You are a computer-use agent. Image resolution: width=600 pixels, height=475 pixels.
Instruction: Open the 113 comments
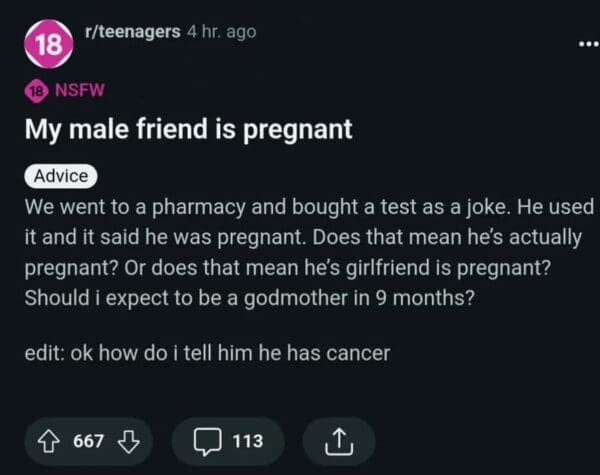(227, 441)
